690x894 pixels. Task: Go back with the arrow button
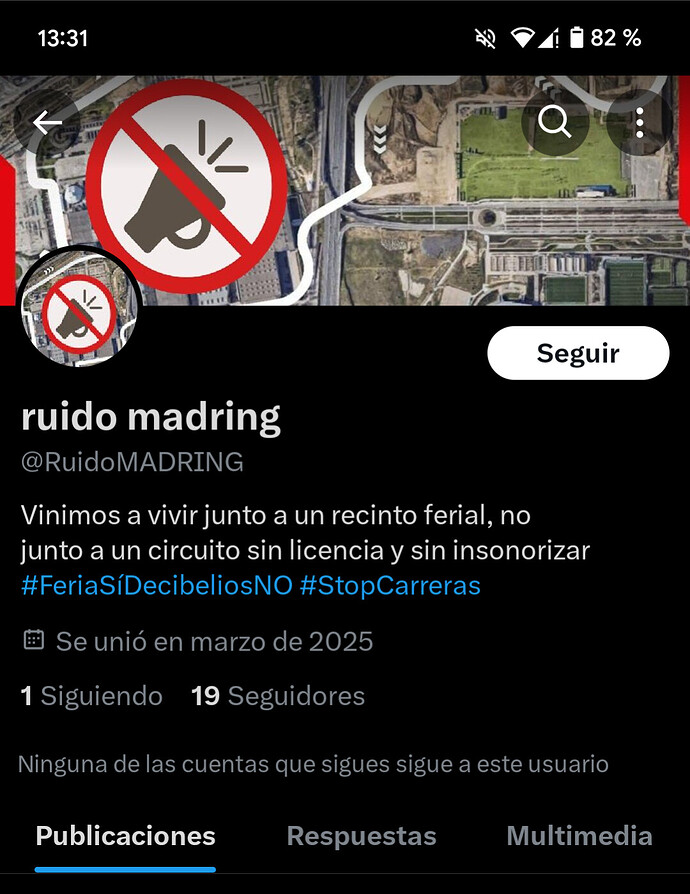[47, 123]
